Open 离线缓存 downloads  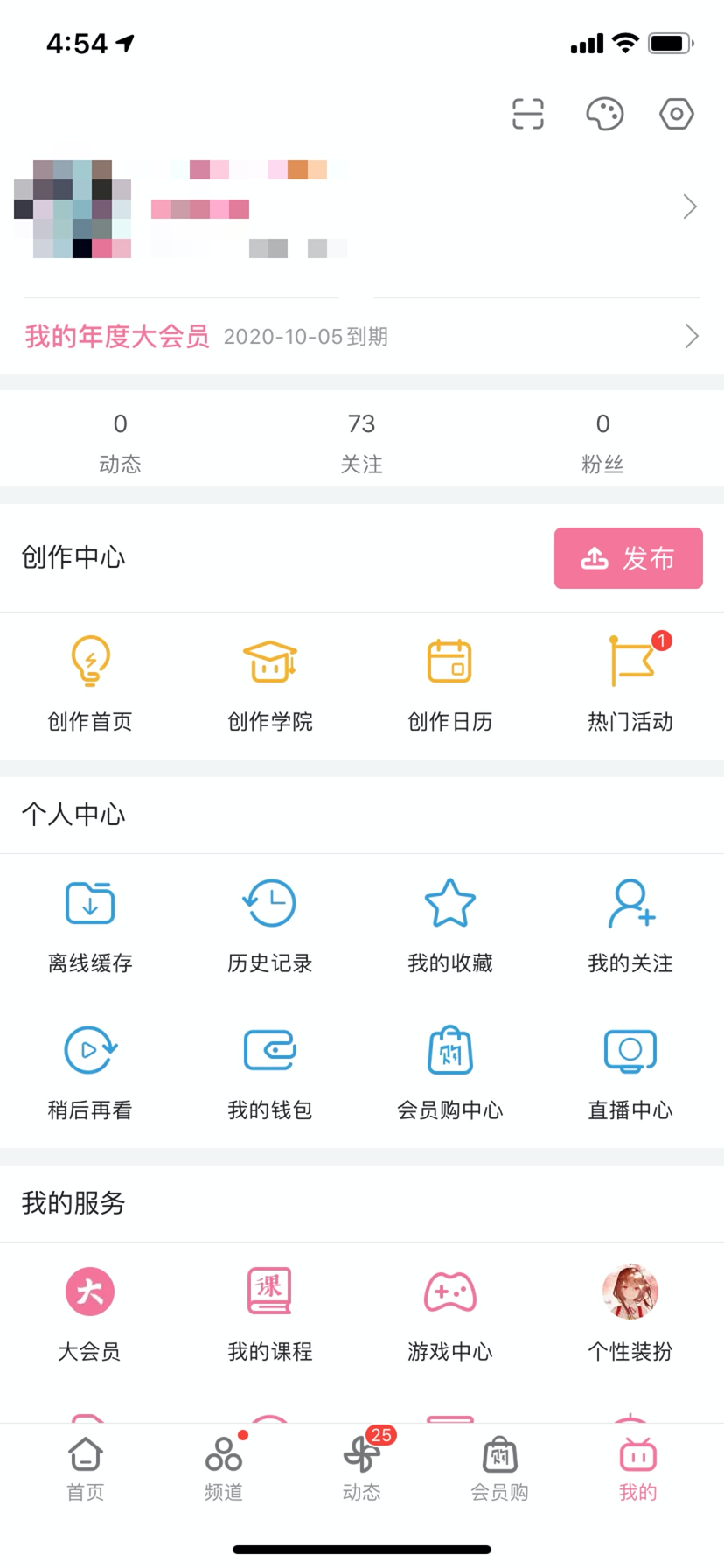[x=90, y=926]
